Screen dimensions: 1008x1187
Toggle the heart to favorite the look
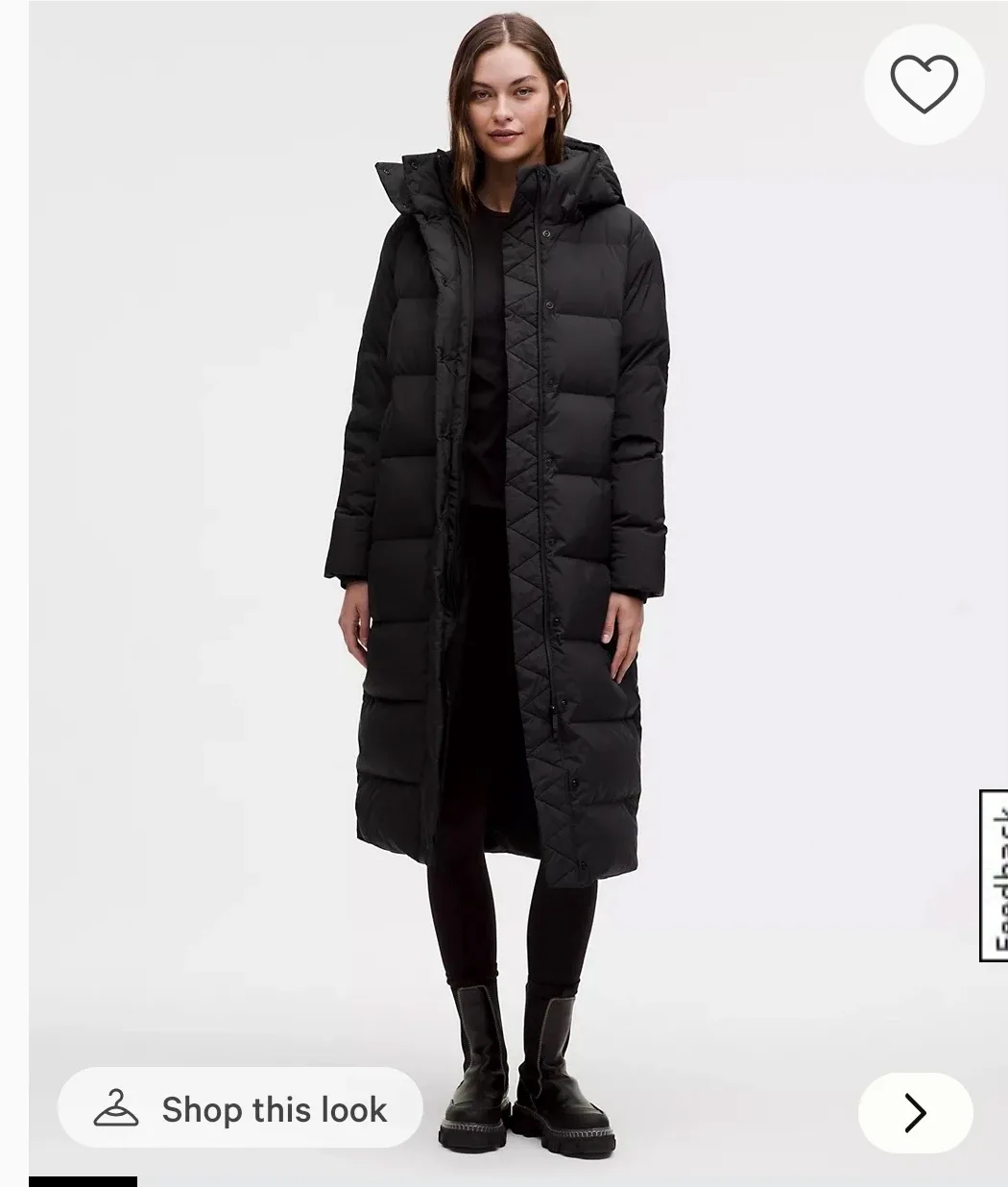click(924, 85)
